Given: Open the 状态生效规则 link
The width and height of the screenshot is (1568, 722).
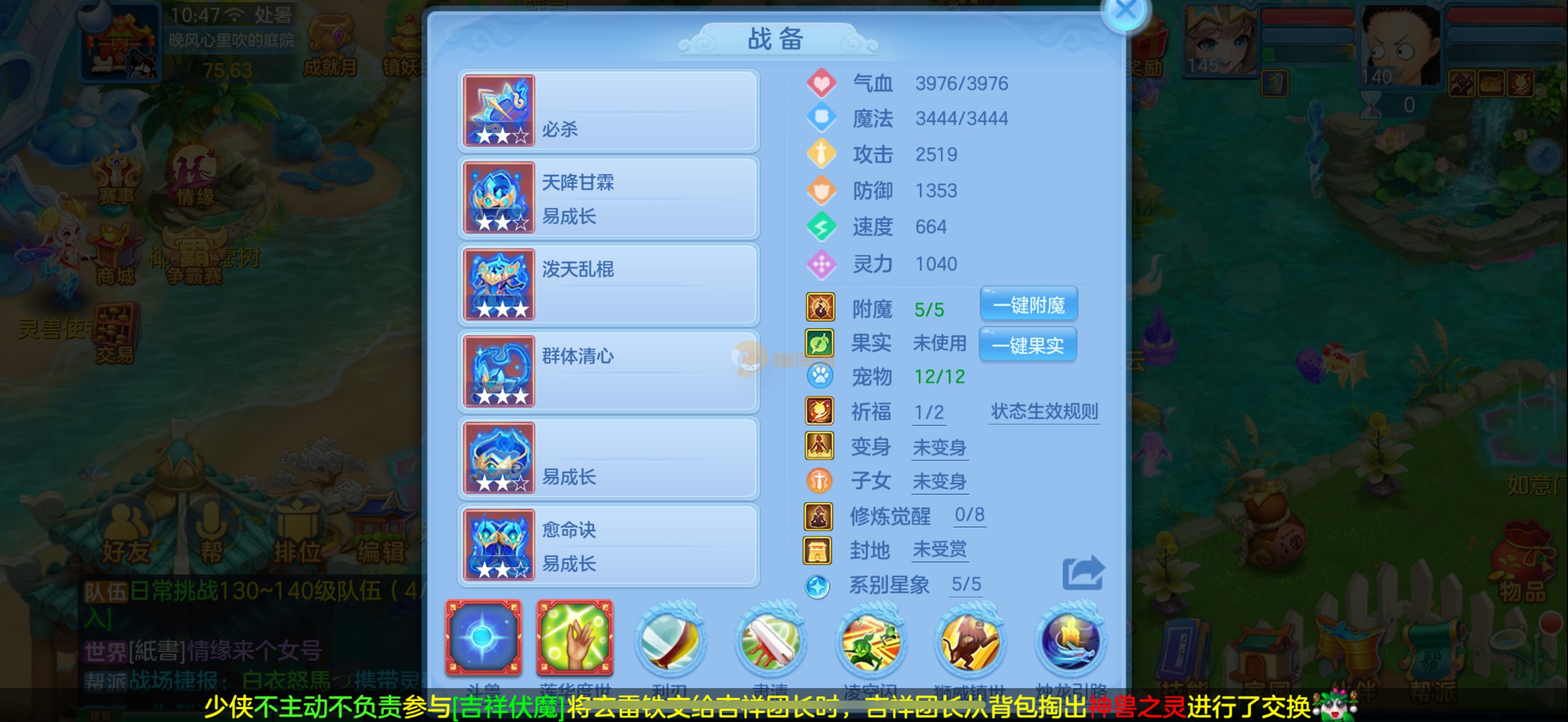Looking at the screenshot, I should (x=1044, y=411).
